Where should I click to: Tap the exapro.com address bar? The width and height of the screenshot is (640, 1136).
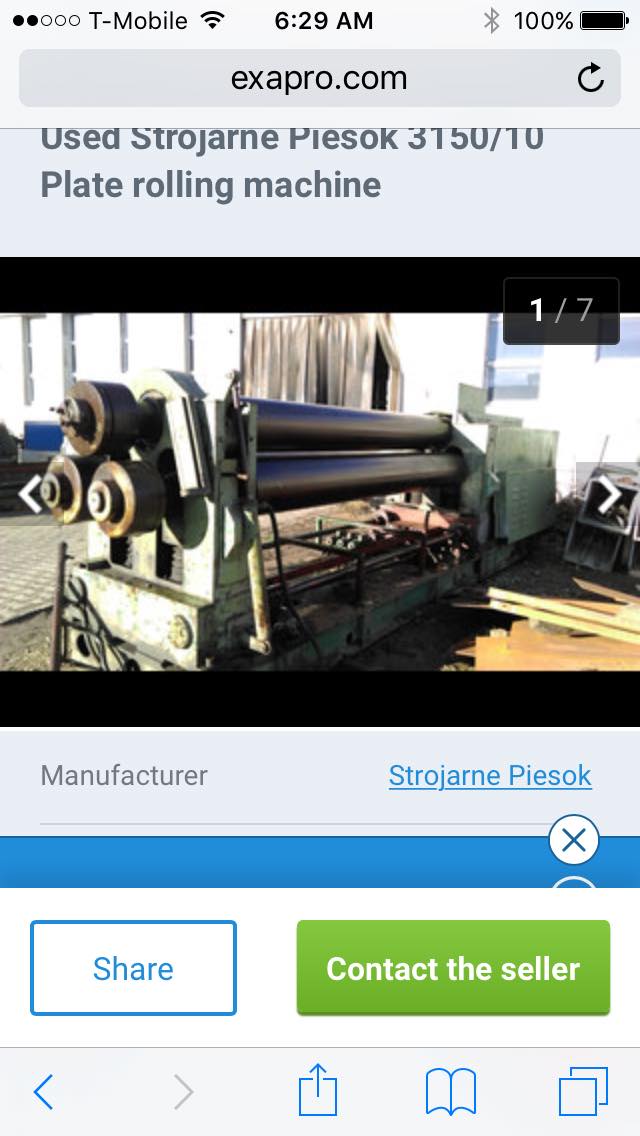(318, 78)
